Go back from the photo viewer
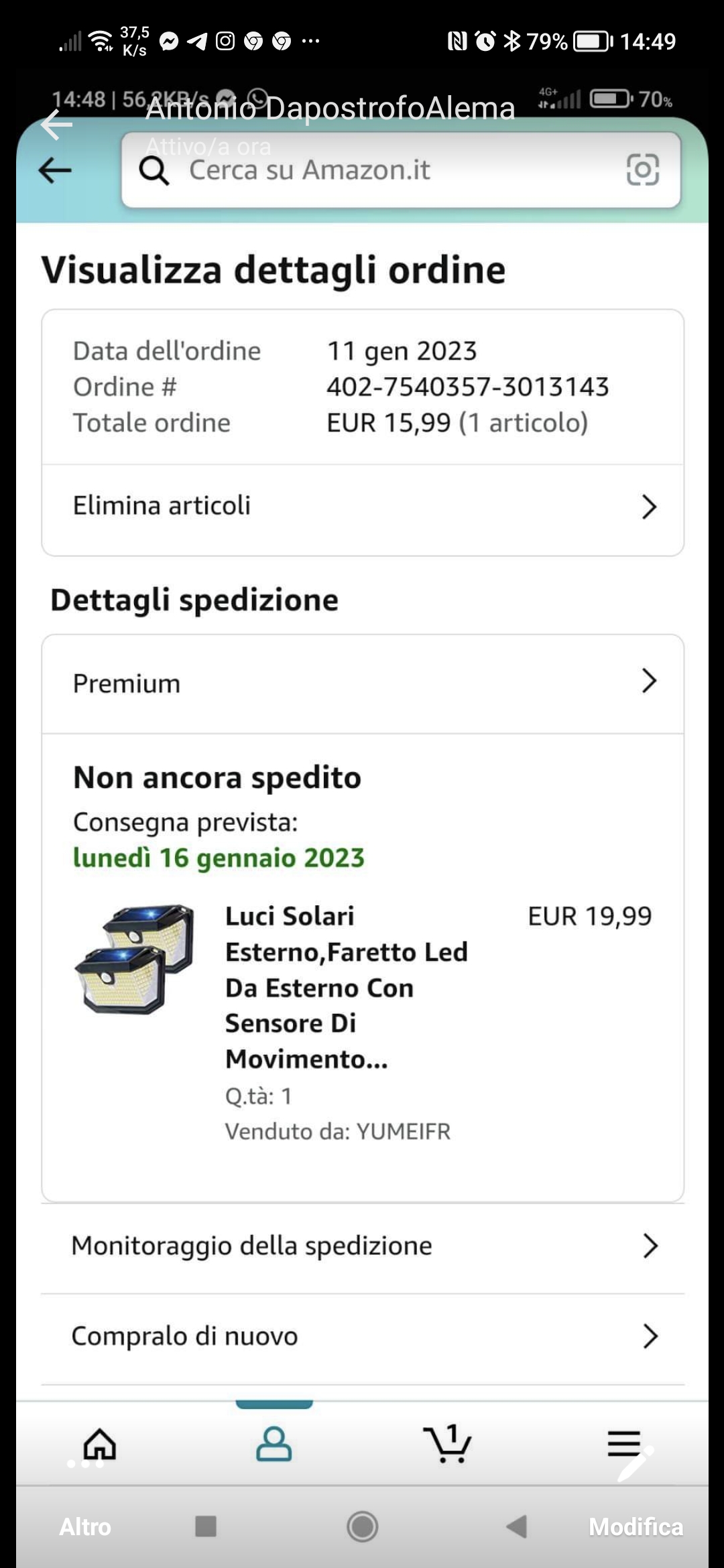The height and width of the screenshot is (1568, 724). point(56,125)
